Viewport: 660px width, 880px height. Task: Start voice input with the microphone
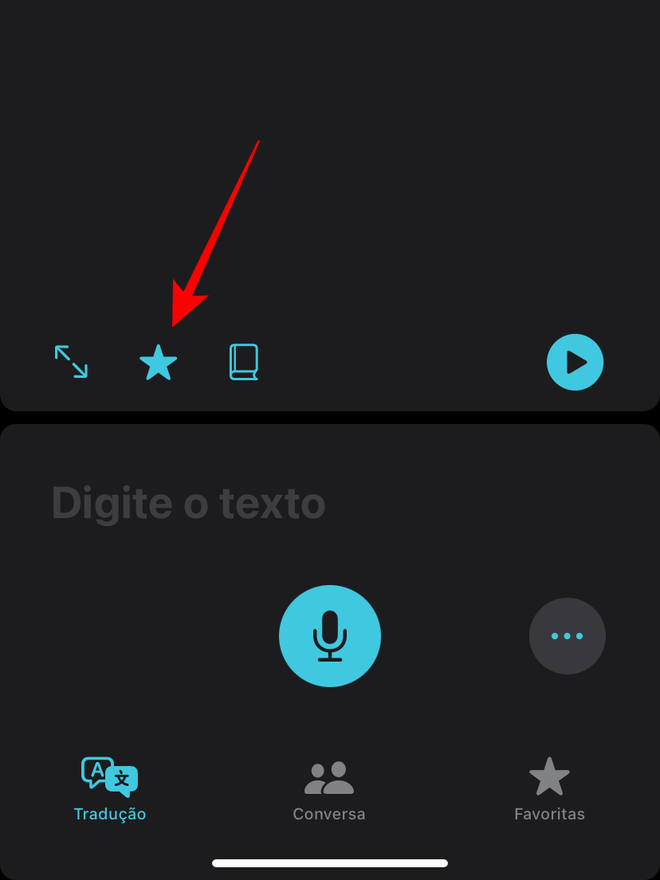click(x=329, y=636)
